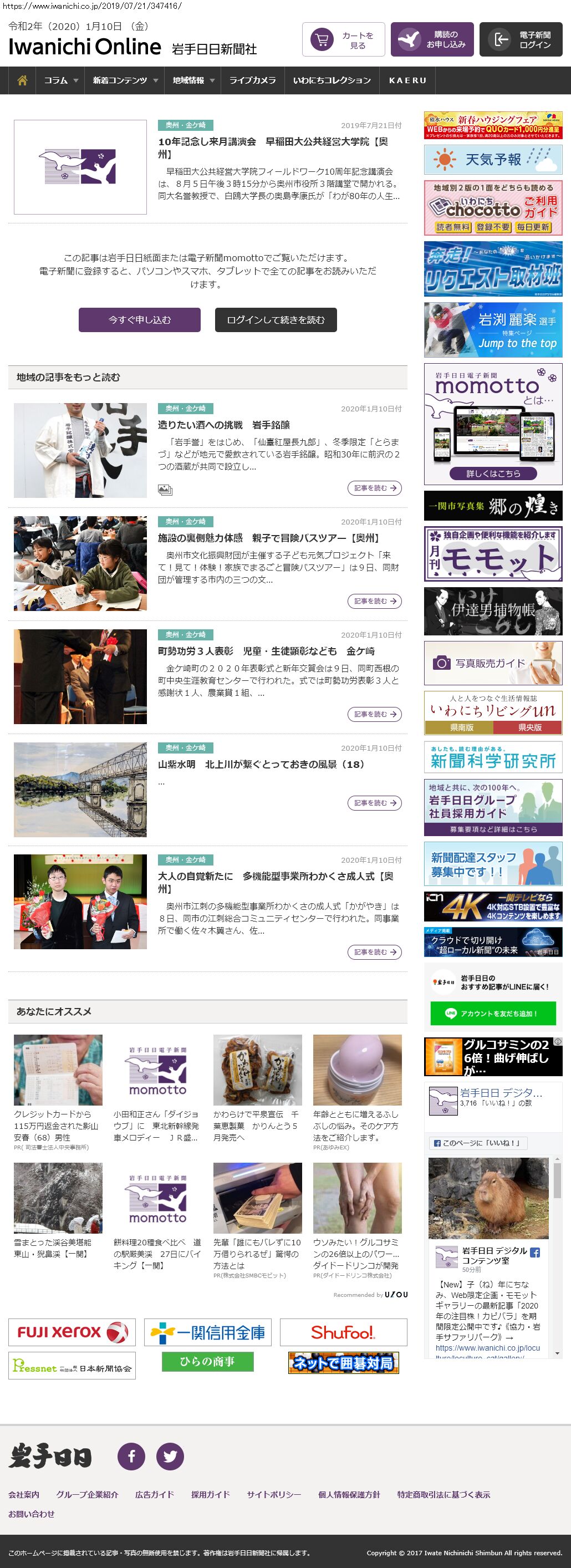Open the Twitter icon in footer
571x1568 pixels.
pos(170,1457)
